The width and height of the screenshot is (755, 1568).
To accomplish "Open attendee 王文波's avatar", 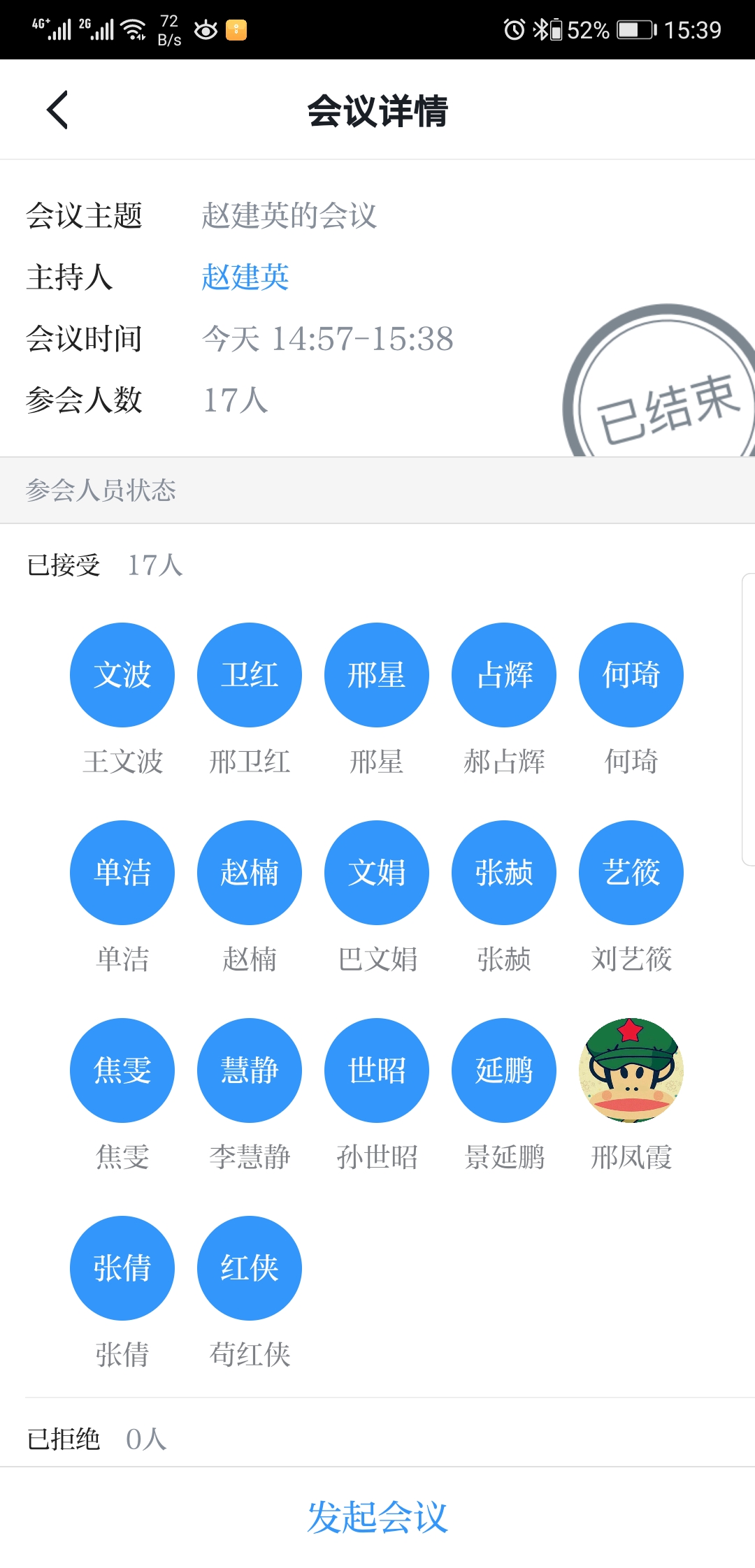I will 122,675.
